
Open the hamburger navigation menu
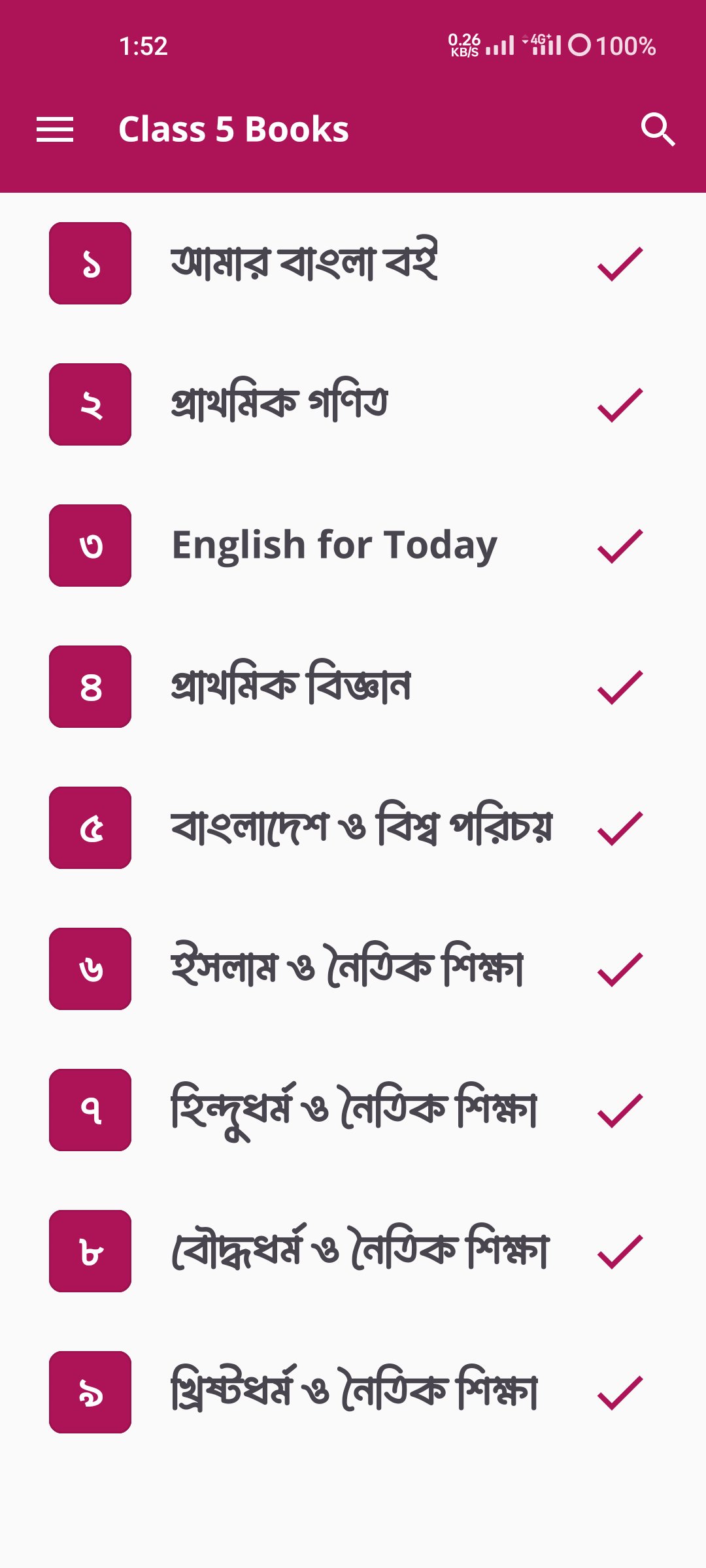click(55, 129)
